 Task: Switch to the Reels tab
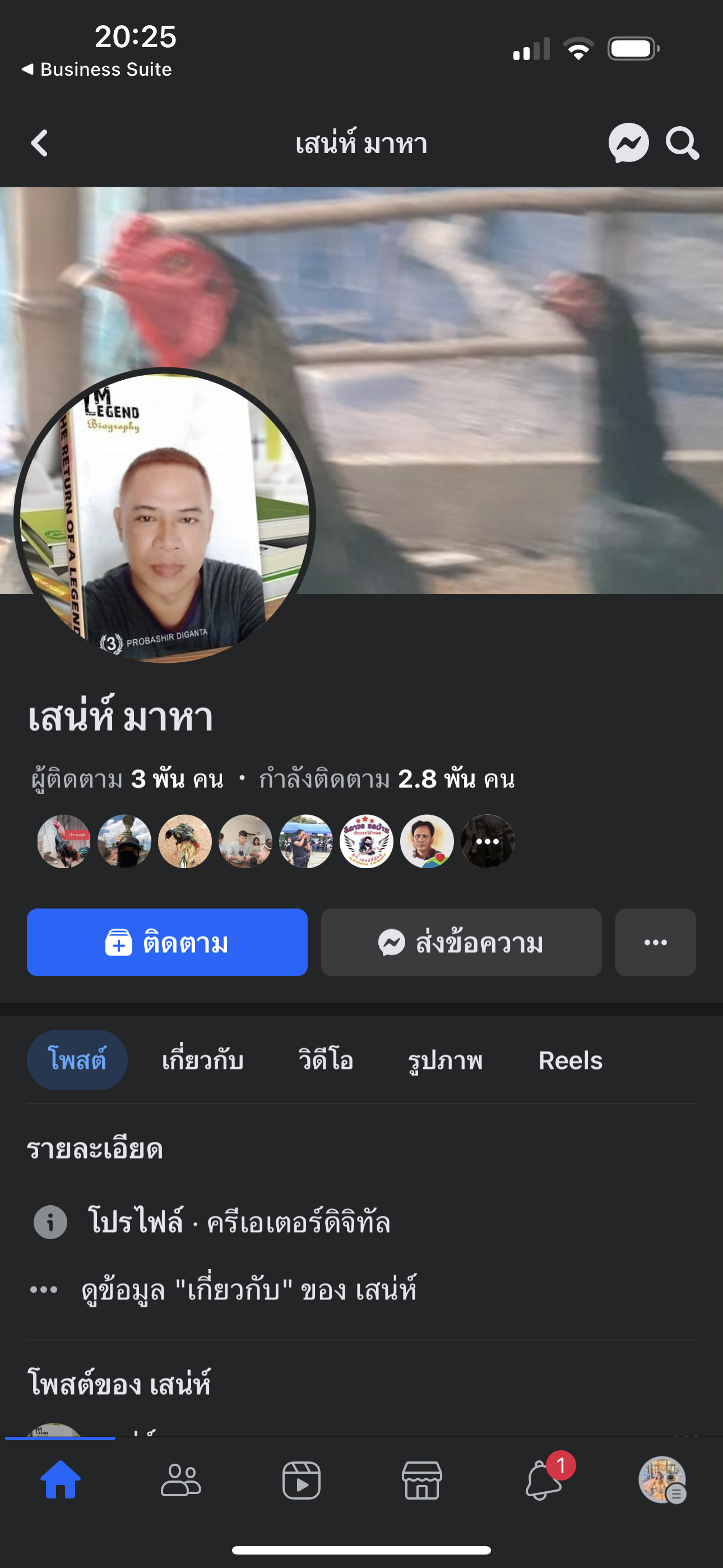570,1060
